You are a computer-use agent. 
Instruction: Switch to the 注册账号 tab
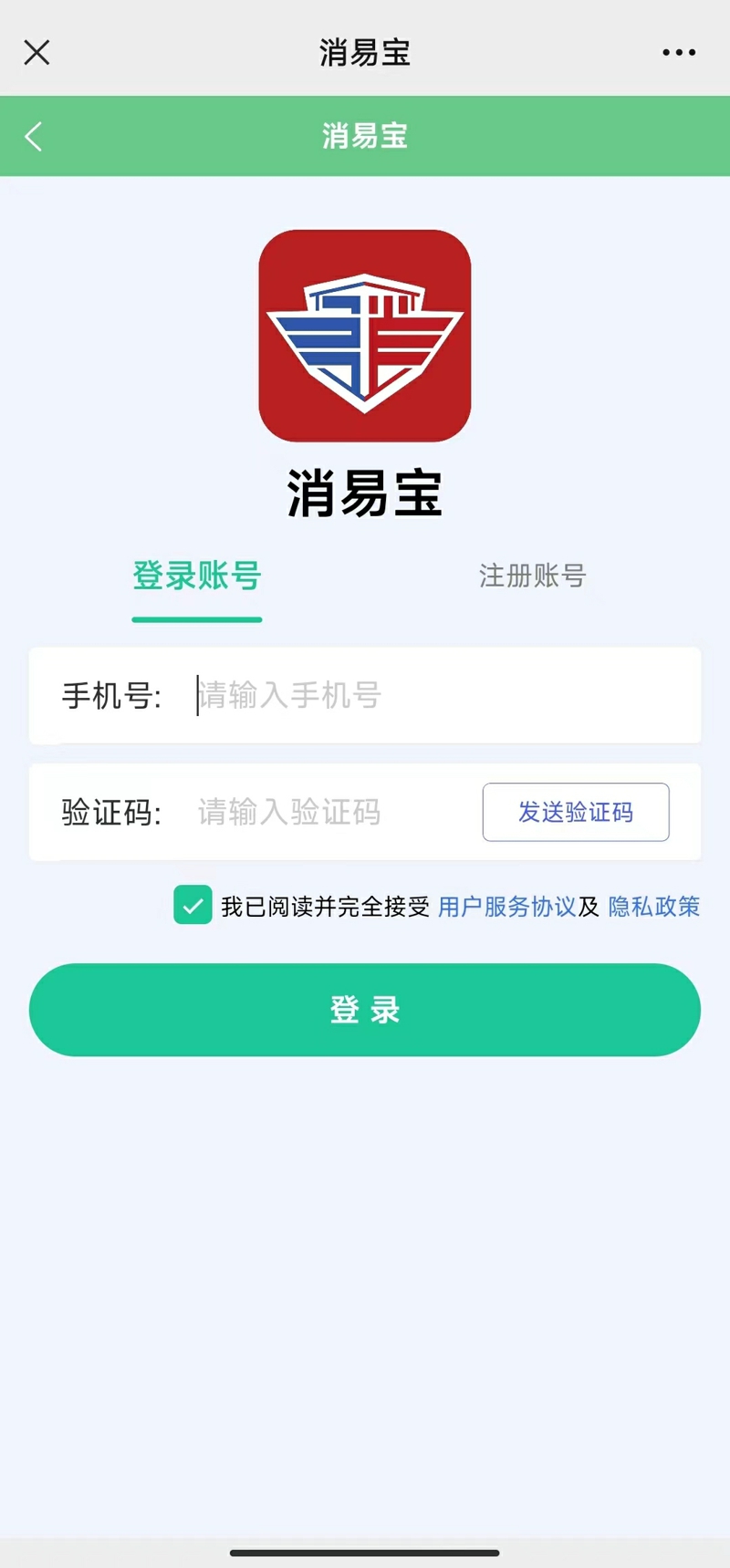(x=532, y=576)
